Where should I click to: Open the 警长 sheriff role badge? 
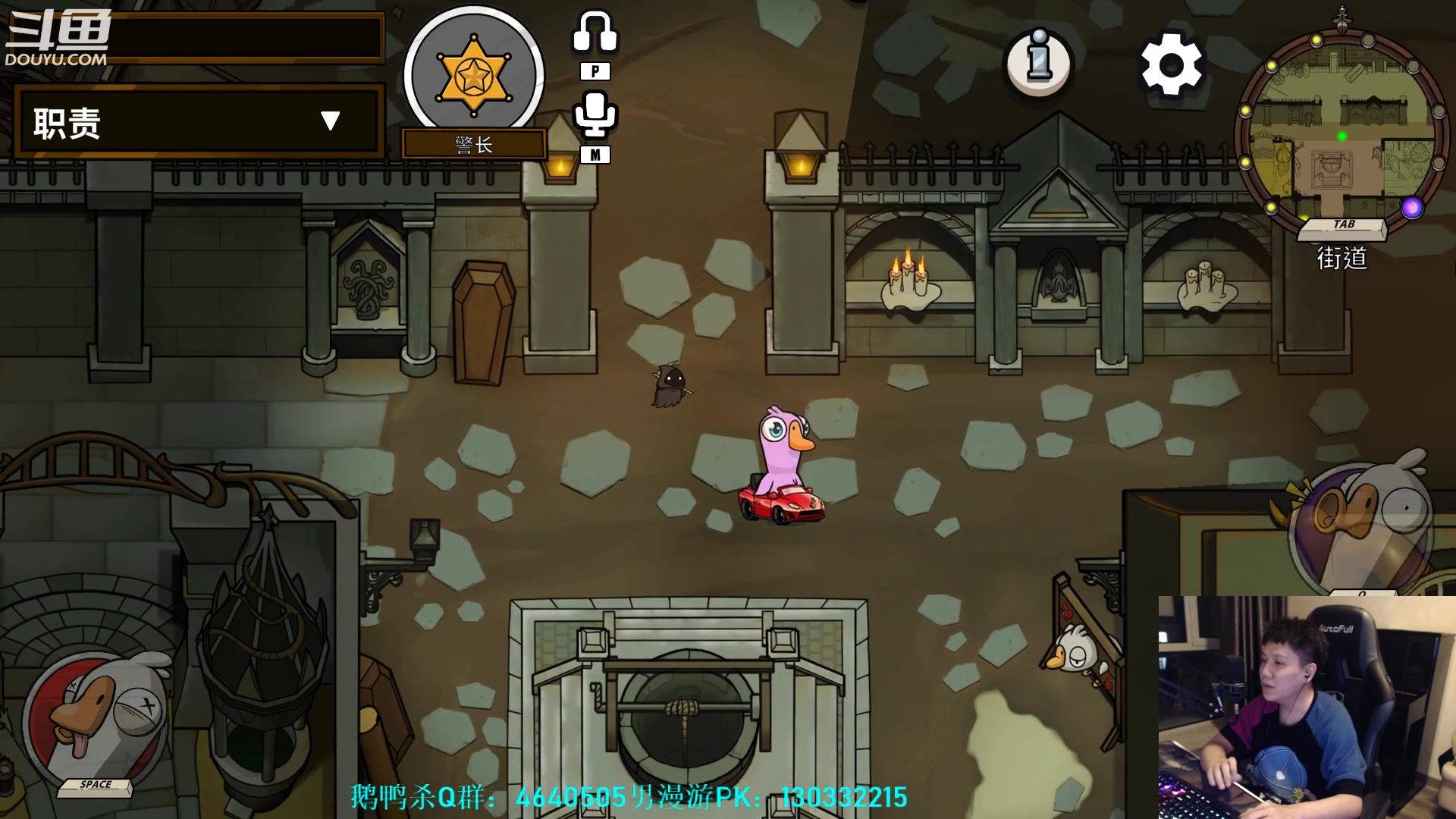point(474,76)
